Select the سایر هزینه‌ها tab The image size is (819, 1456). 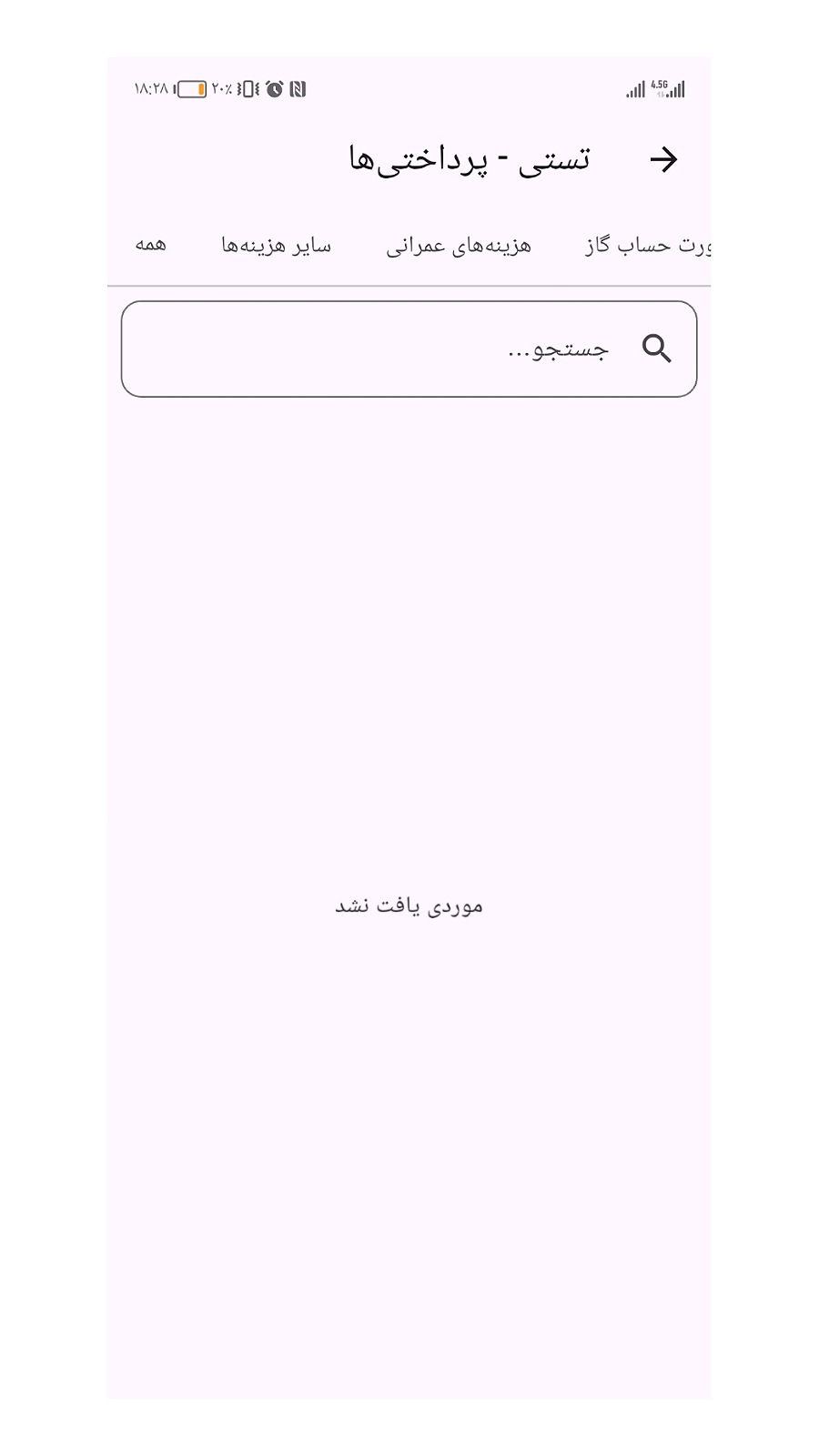click(277, 246)
